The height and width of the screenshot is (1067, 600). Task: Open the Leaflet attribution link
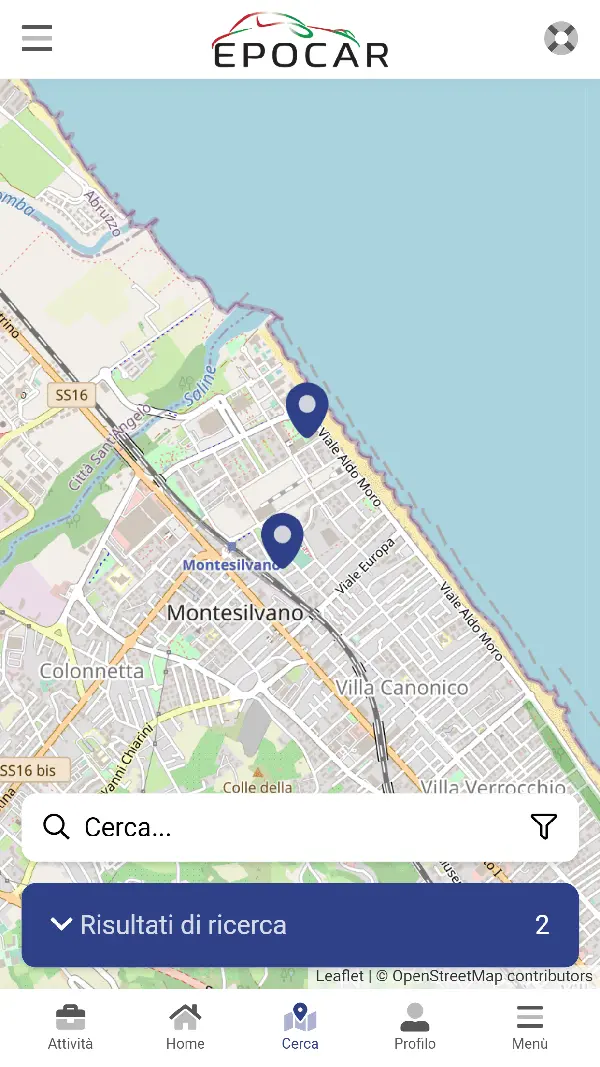tap(340, 976)
